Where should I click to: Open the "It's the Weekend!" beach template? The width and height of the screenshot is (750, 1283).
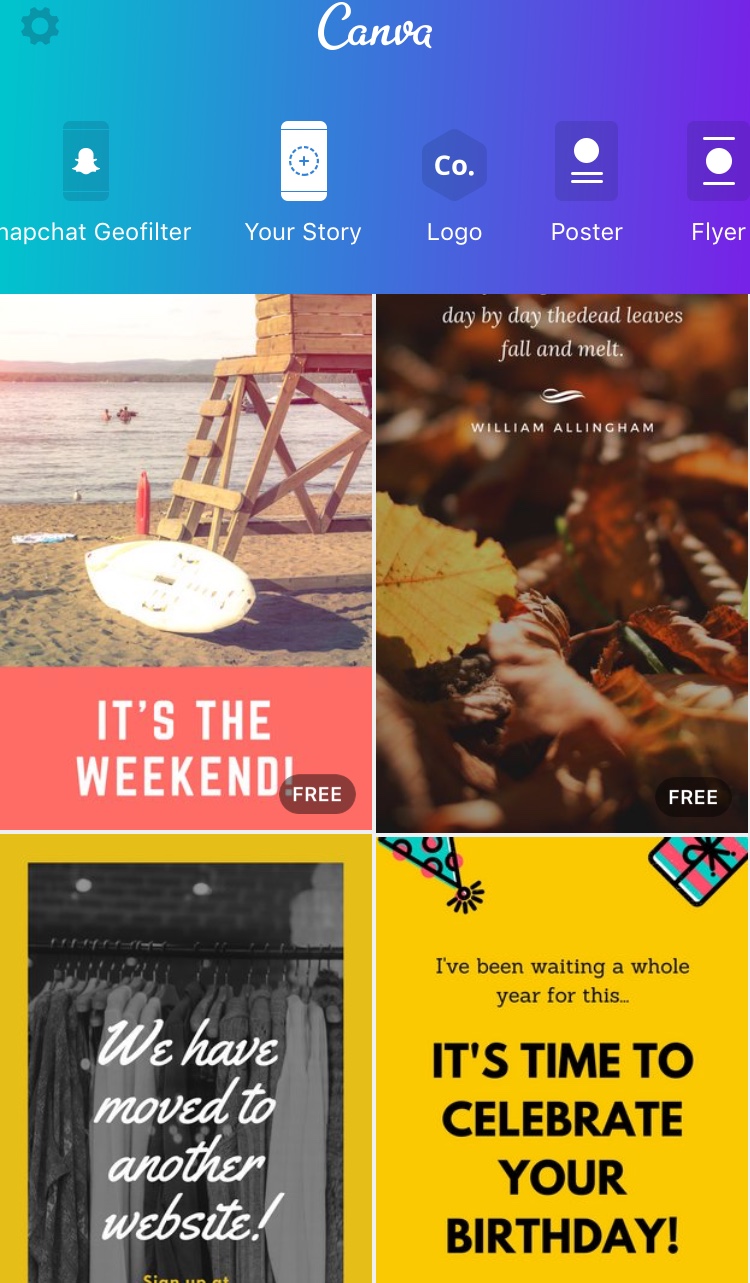pyautogui.click(x=186, y=560)
